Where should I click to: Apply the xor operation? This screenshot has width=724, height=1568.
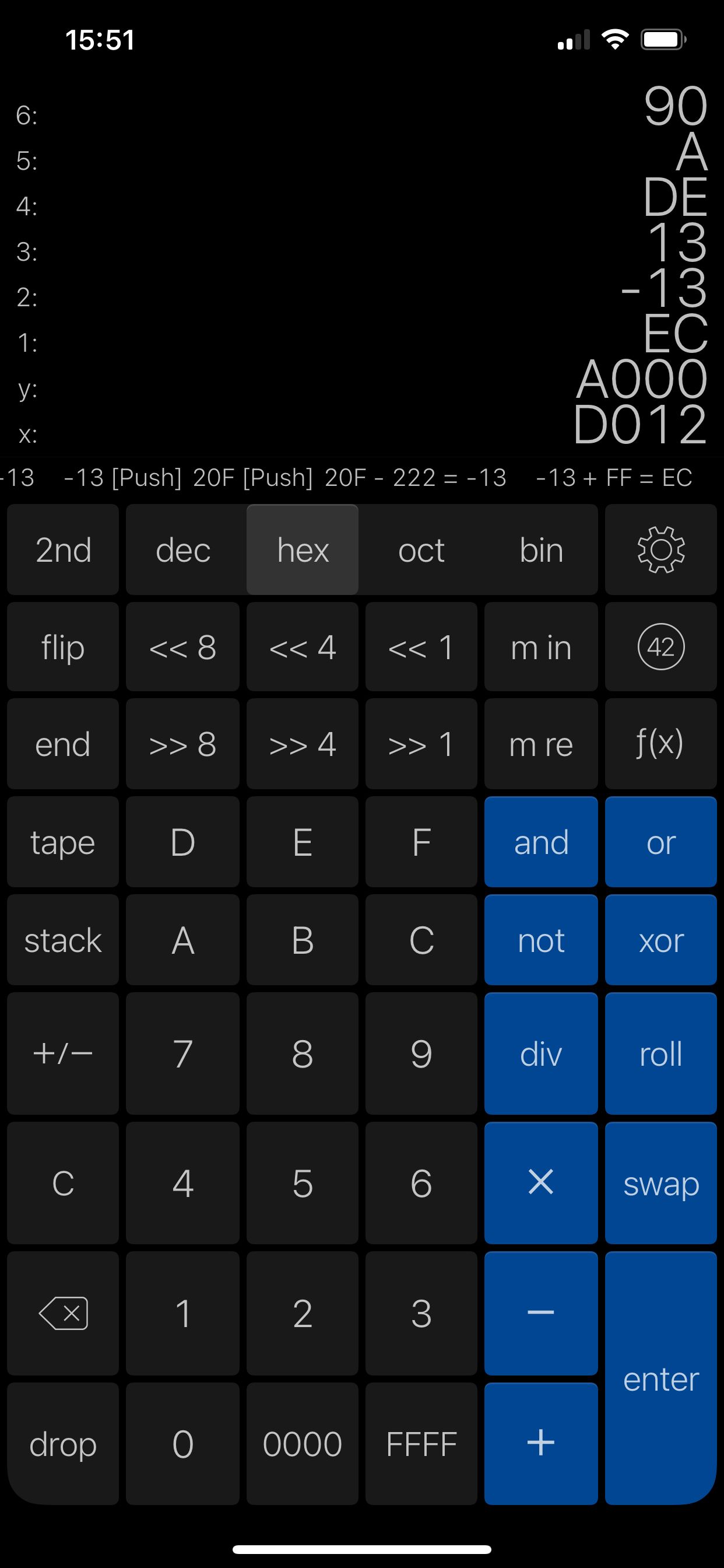[x=660, y=940]
